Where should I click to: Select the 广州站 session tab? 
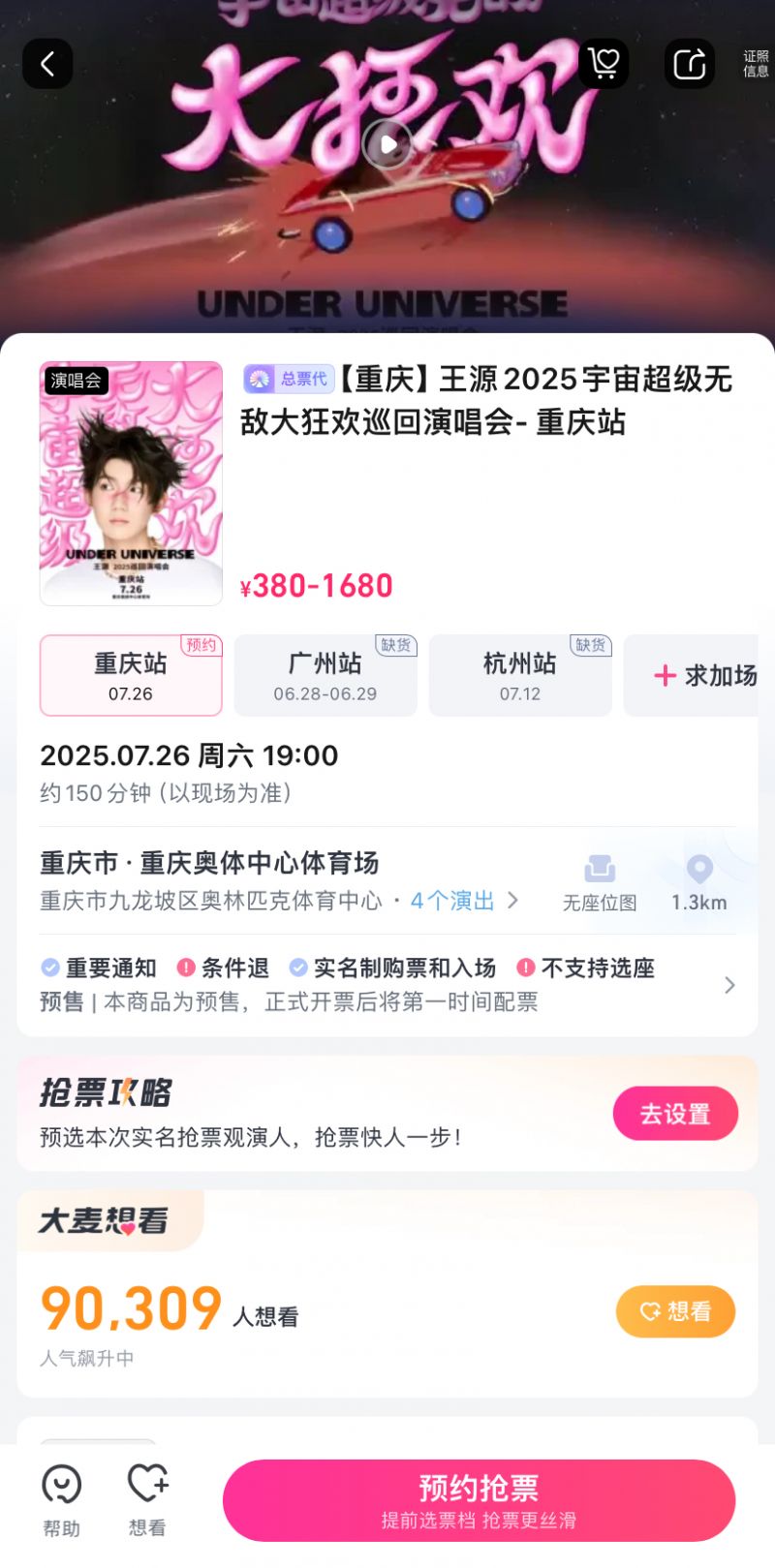pos(325,675)
